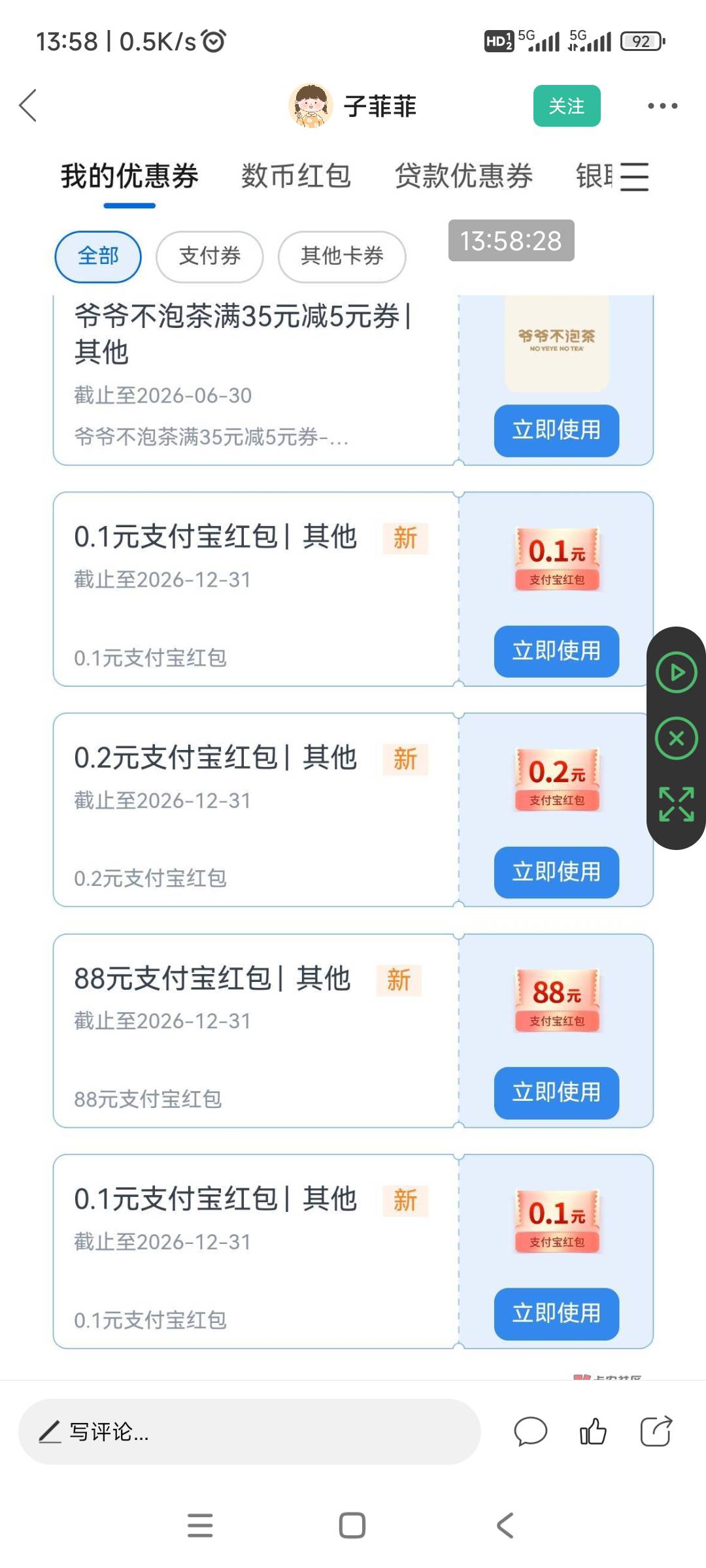The image size is (706, 1568).
Task: Close the floating overlay with its X button
Action: 677,738
